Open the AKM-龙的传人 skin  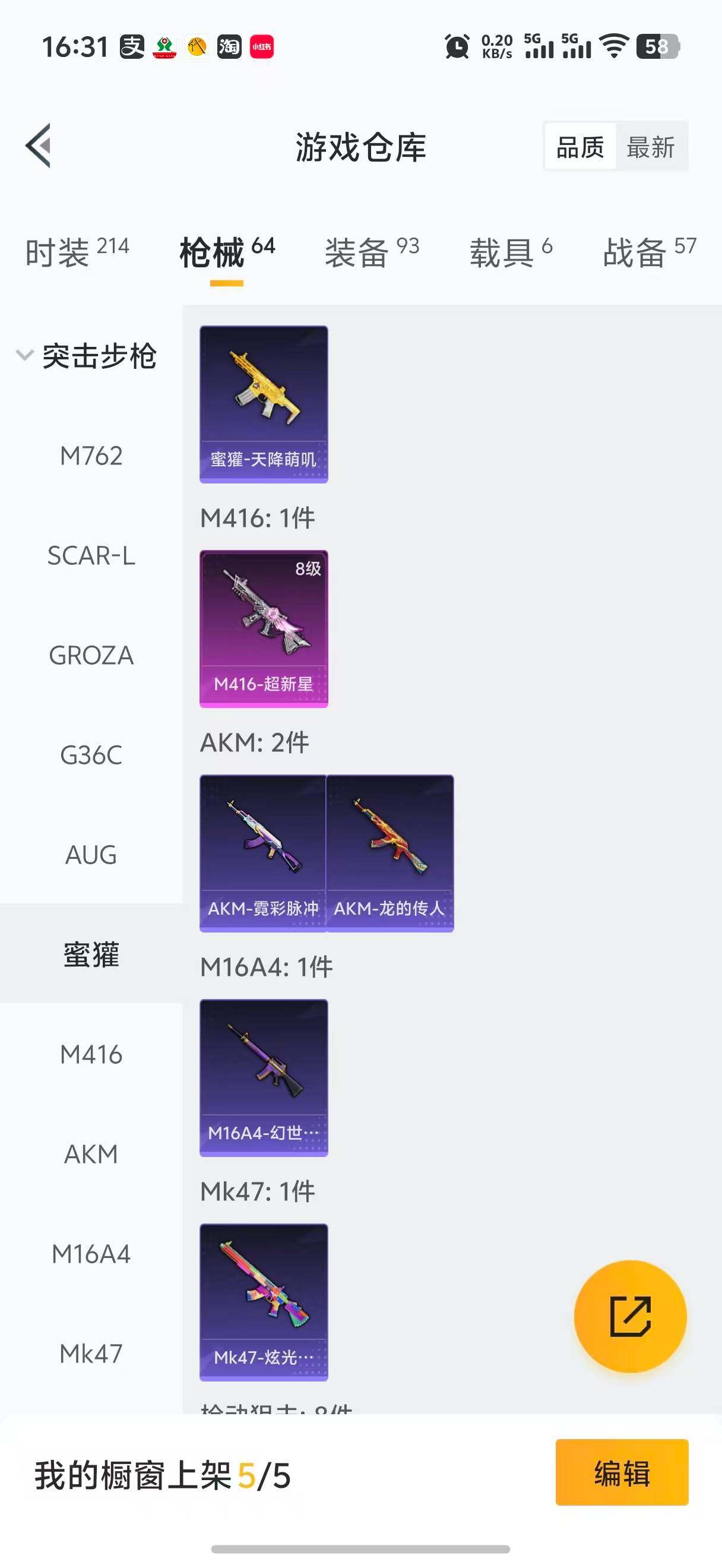click(390, 853)
